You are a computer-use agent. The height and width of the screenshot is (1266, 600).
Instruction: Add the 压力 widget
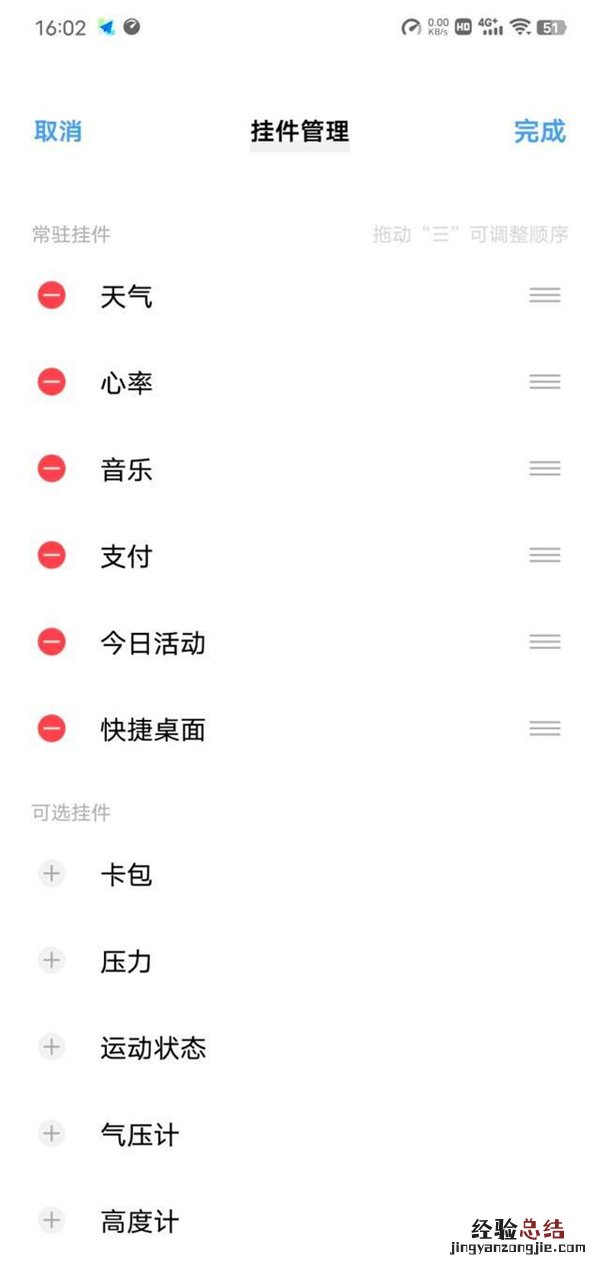(52, 961)
